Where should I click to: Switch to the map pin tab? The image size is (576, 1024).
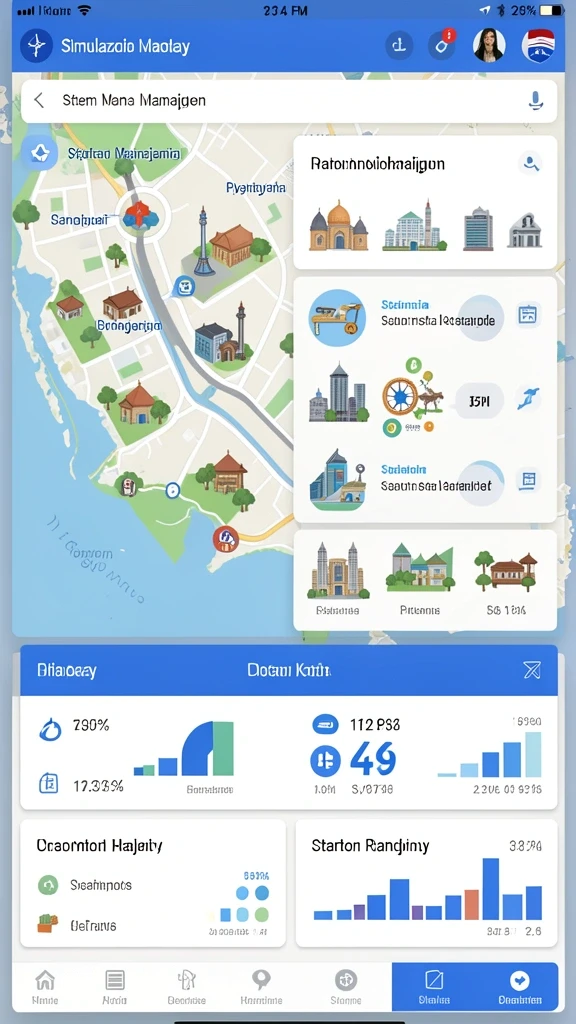tap(261, 987)
